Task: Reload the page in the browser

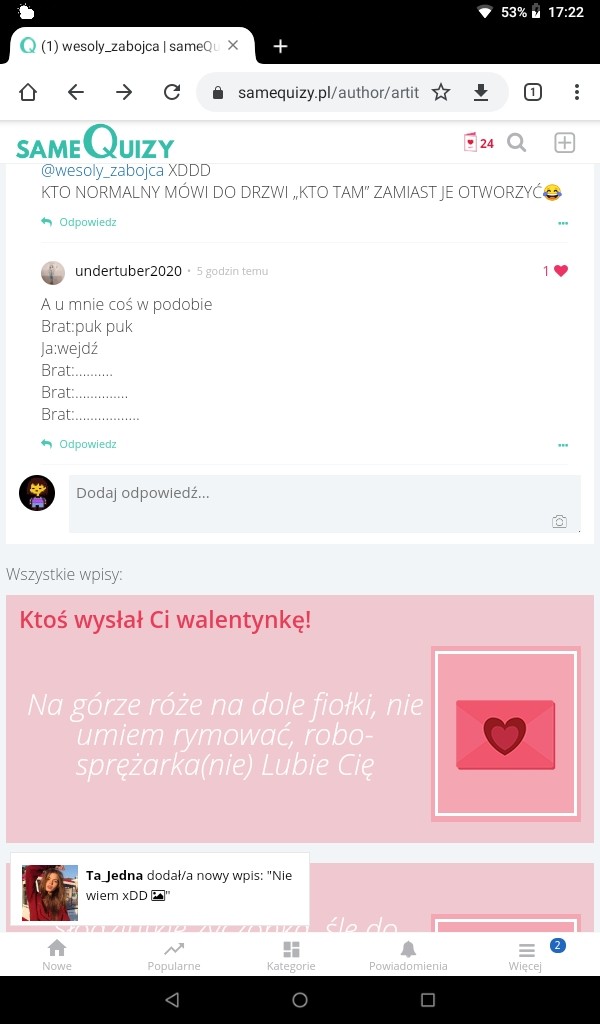Action: [x=172, y=92]
